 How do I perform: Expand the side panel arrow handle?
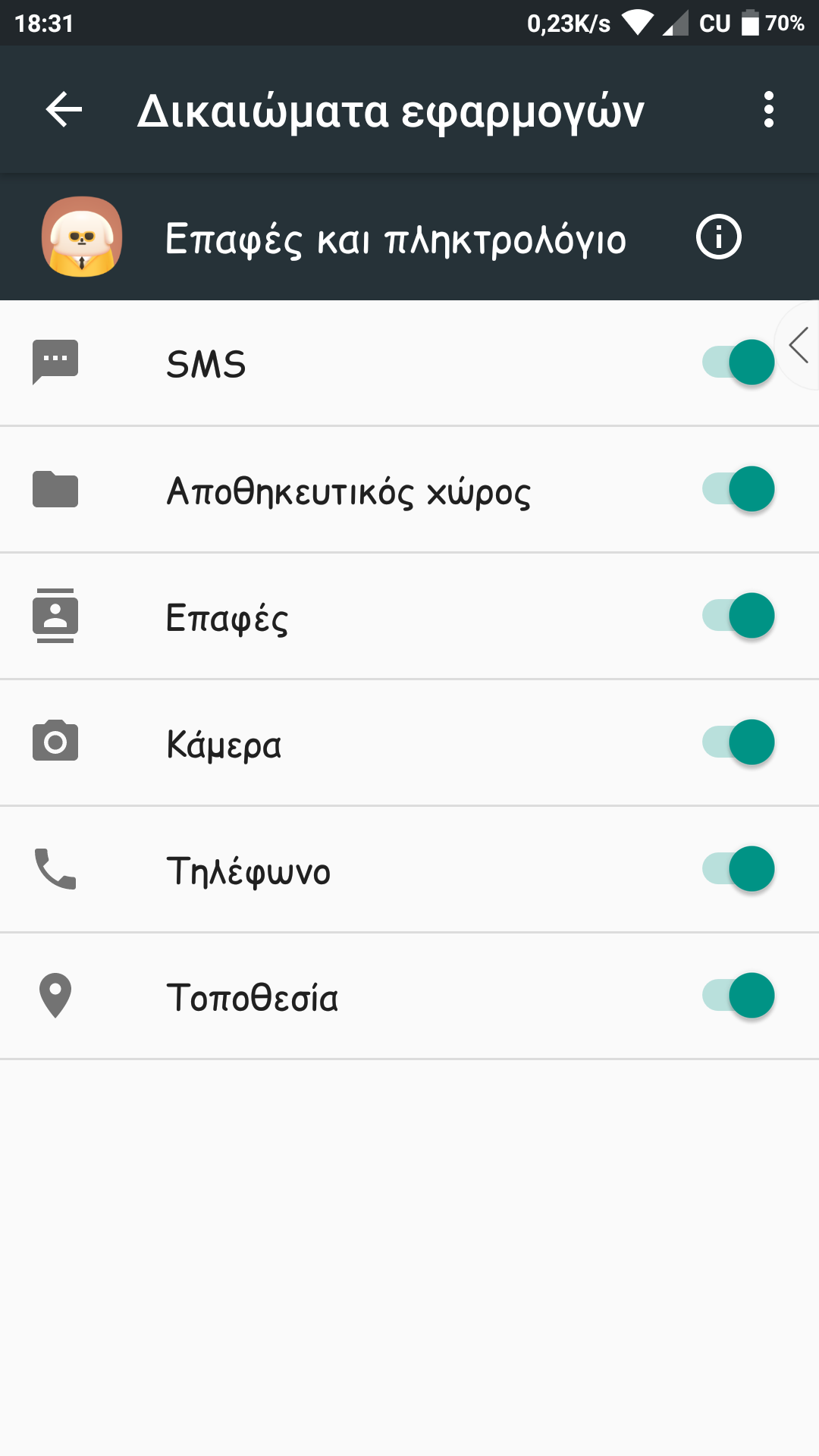pyautogui.click(x=799, y=345)
